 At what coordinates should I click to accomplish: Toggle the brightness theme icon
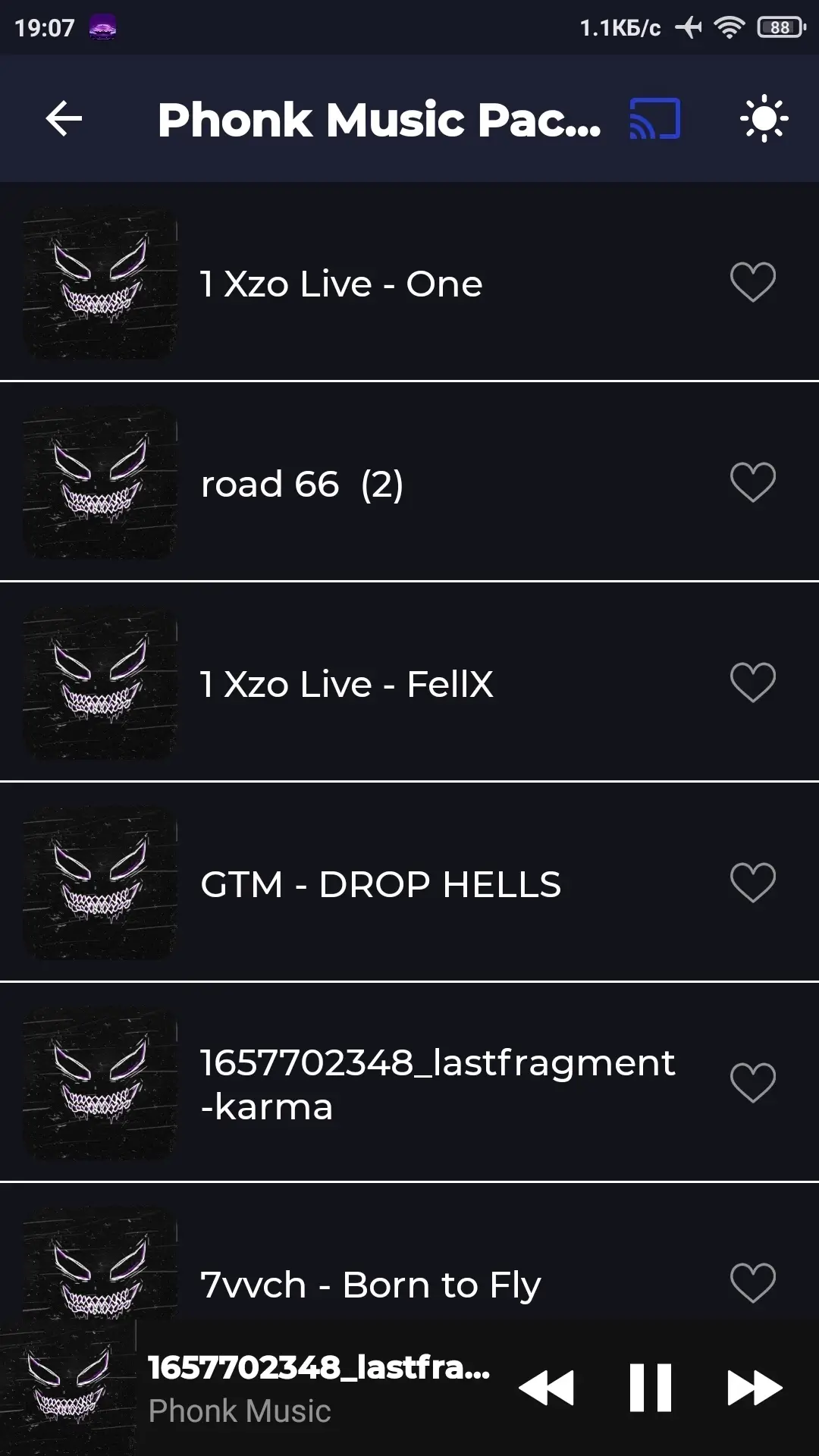(x=764, y=119)
